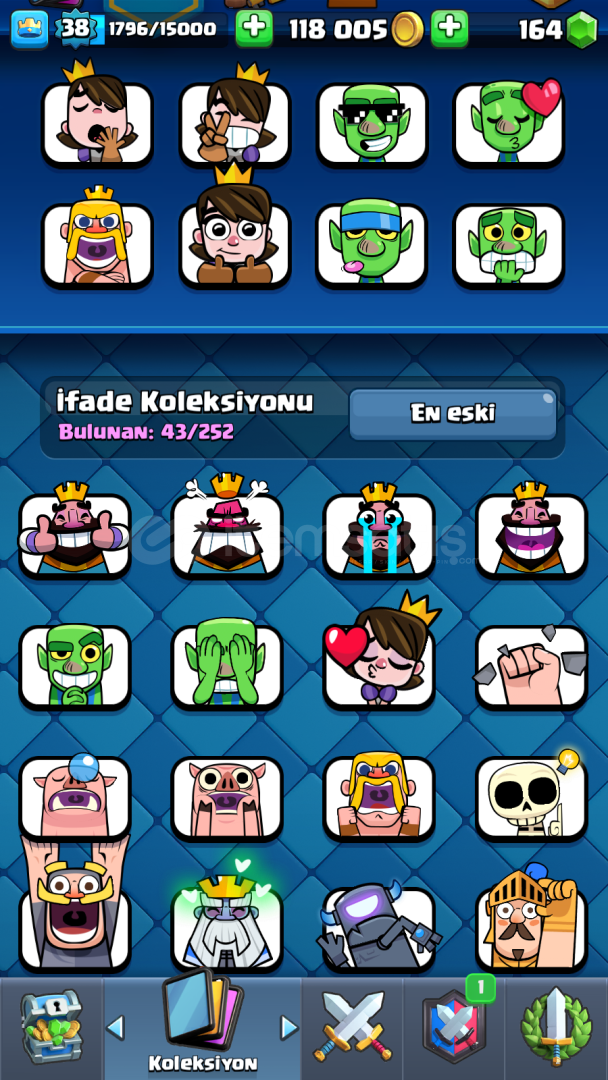Pick the hog face emote
The height and width of the screenshot is (1080, 608).
point(227,798)
